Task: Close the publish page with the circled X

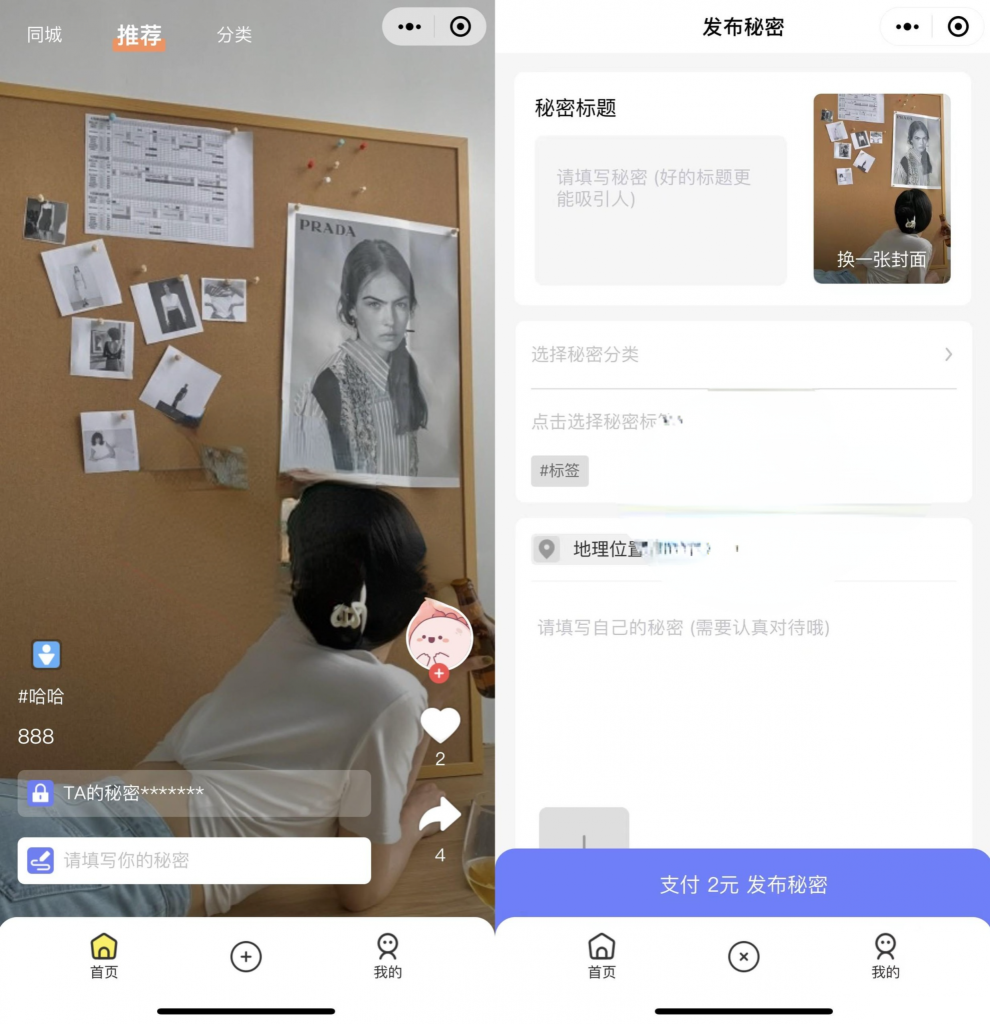Action: pos(742,956)
